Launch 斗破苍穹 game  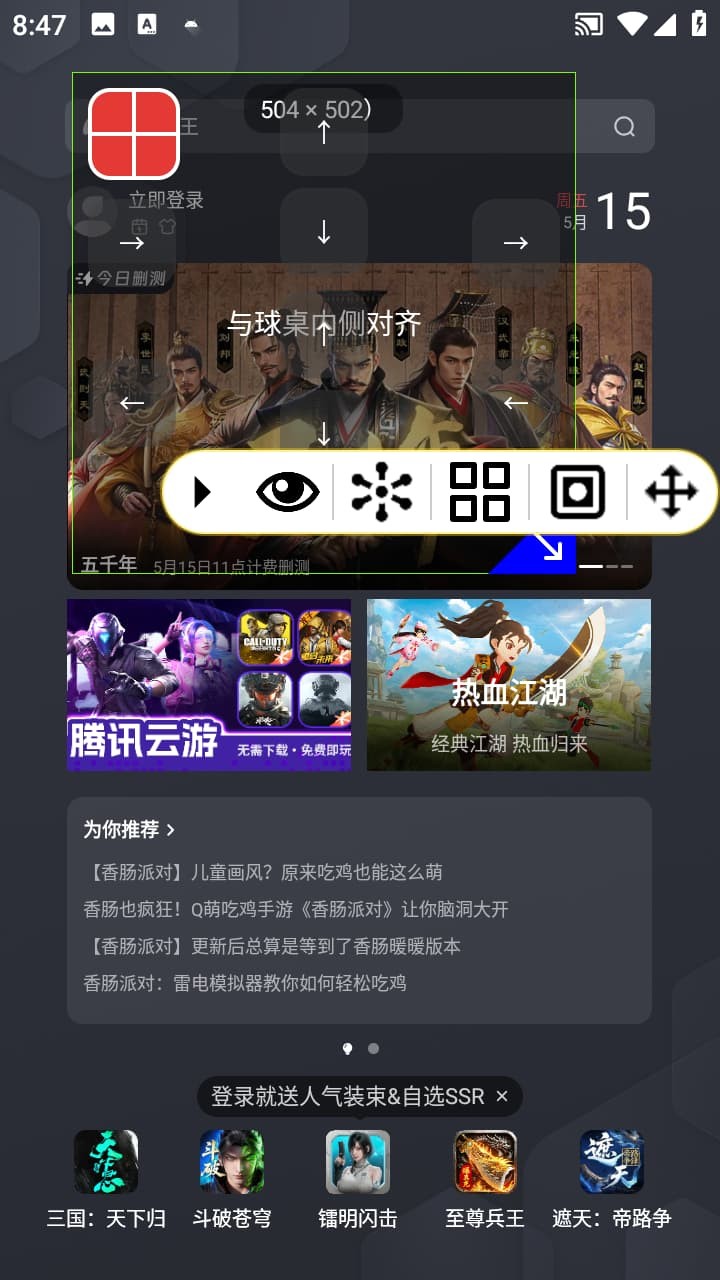pos(232,1180)
